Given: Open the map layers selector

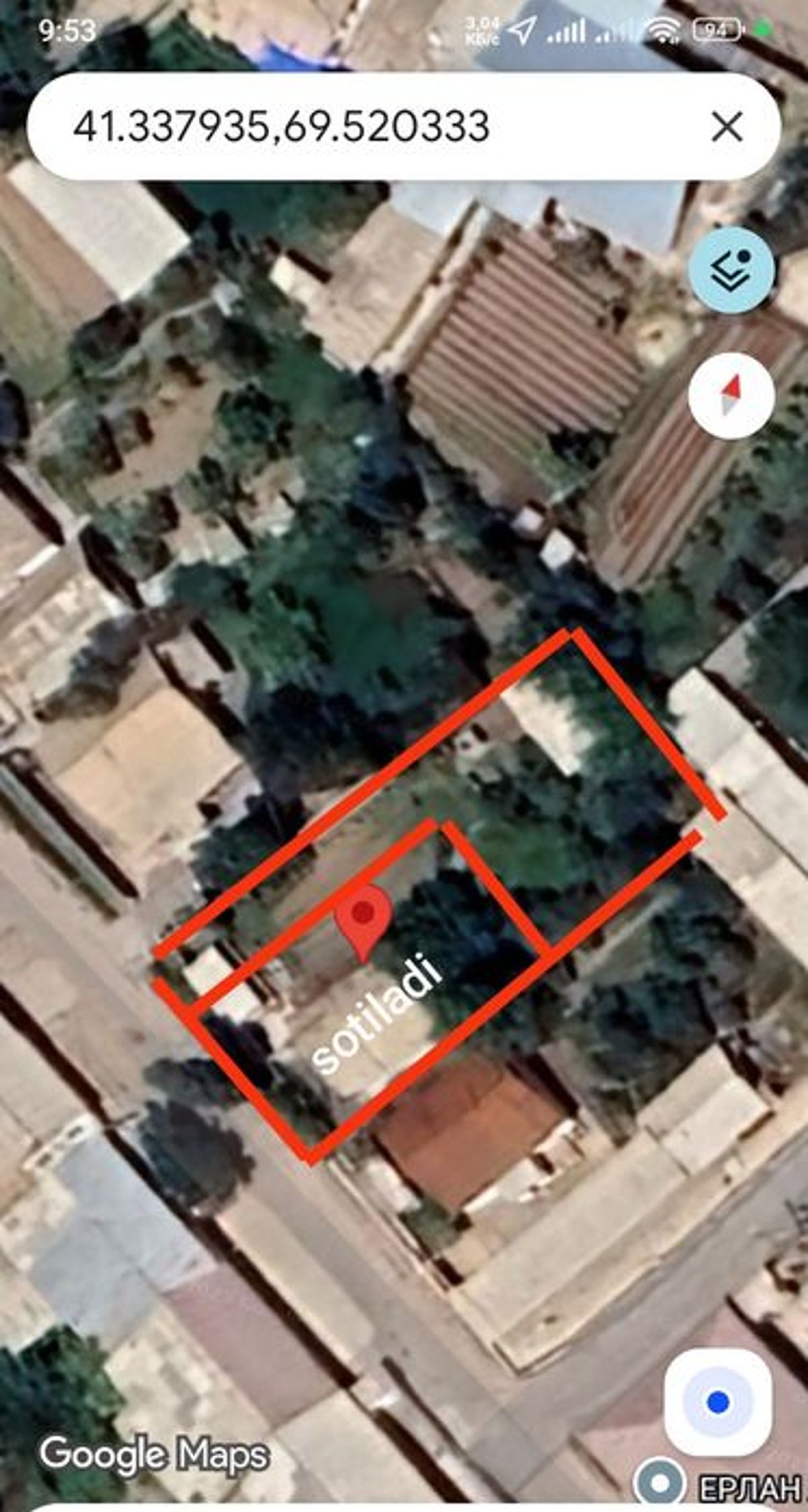Looking at the screenshot, I should (x=731, y=269).
